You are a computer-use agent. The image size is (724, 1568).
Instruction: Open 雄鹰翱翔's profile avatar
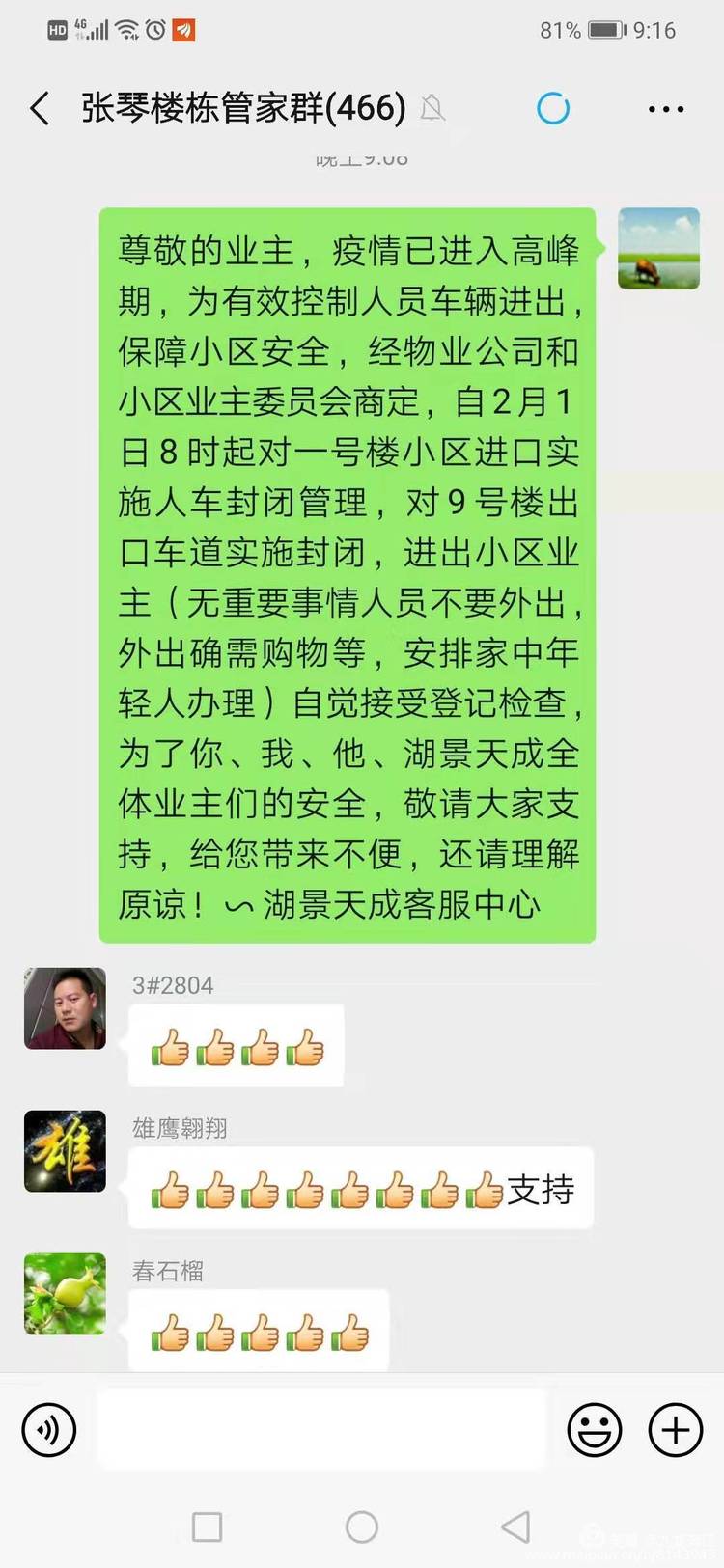(65, 1151)
